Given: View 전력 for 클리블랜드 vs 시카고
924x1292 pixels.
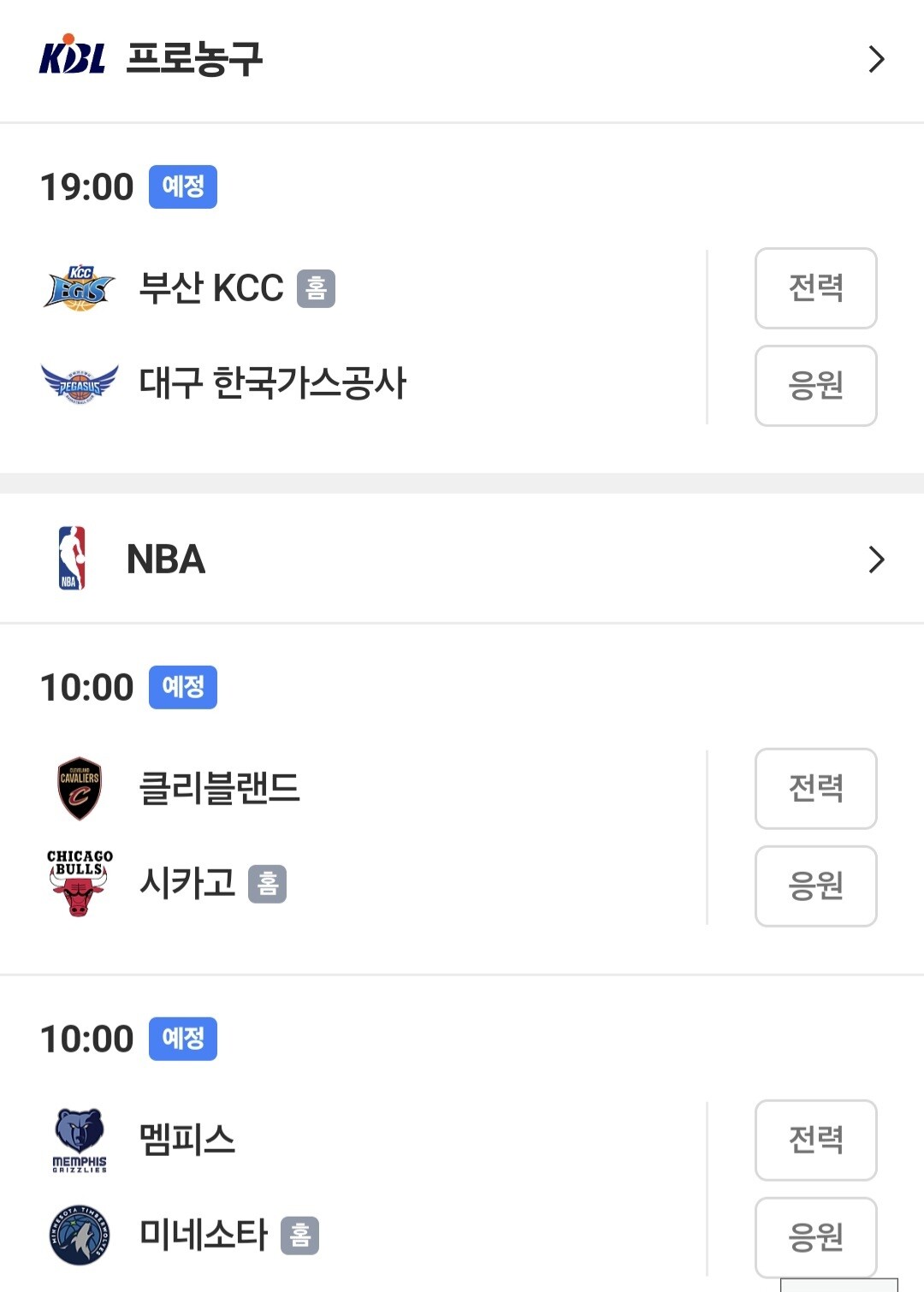Looking at the screenshot, I should pyautogui.click(x=815, y=789).
